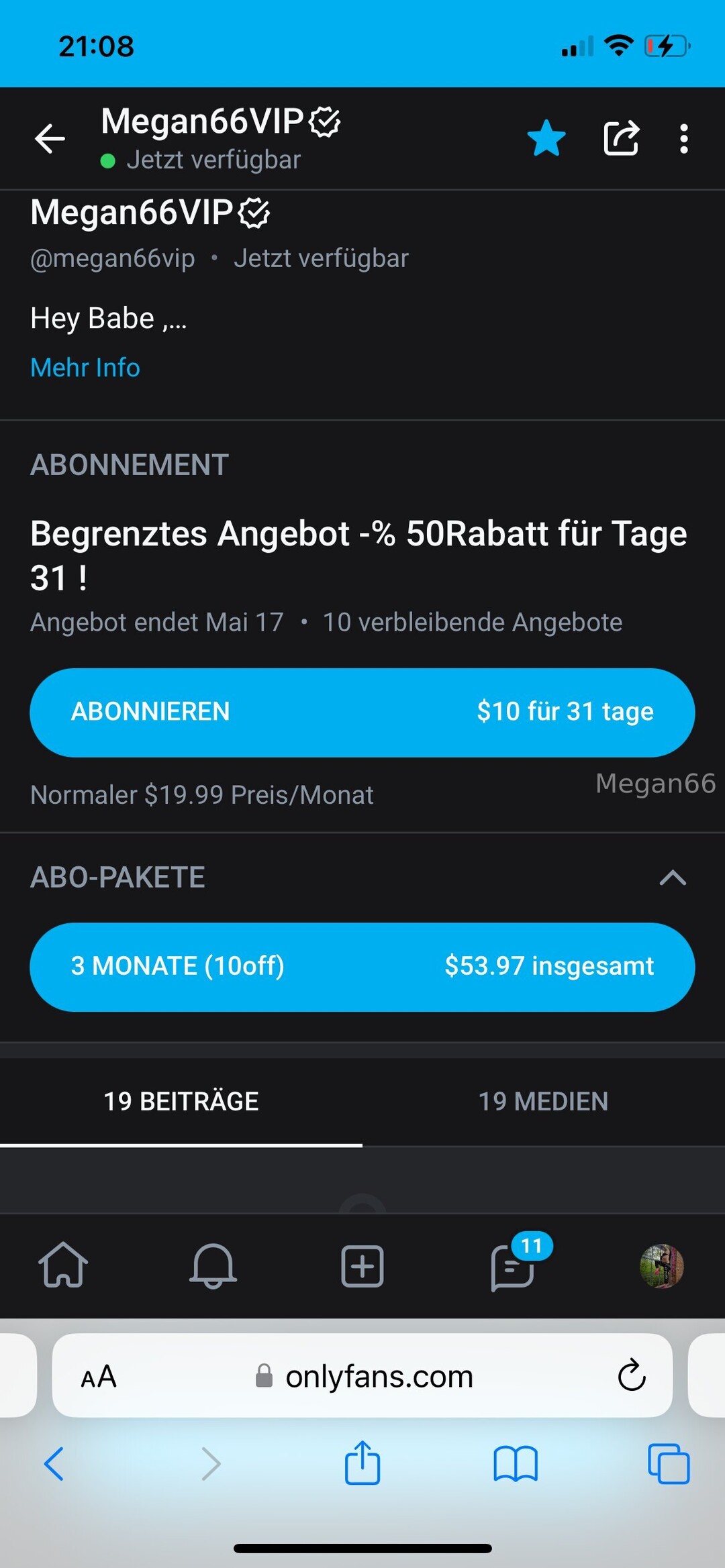Reload the onlyfans.com page
Viewport: 725px width, 1568px height.
pos(631,1376)
